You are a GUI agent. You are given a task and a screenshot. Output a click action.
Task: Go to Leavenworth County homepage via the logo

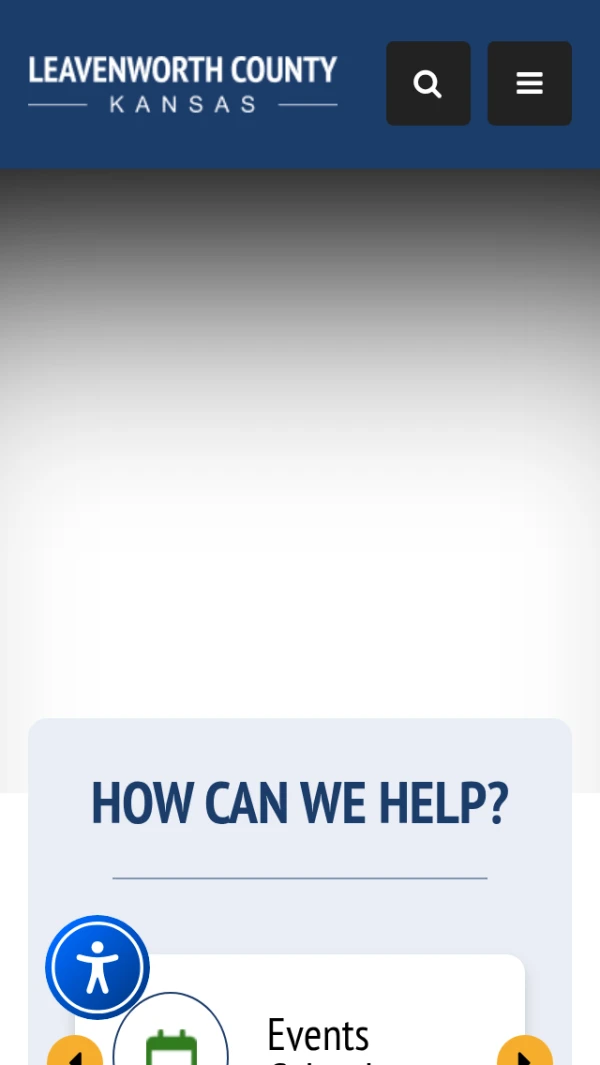[x=183, y=84]
